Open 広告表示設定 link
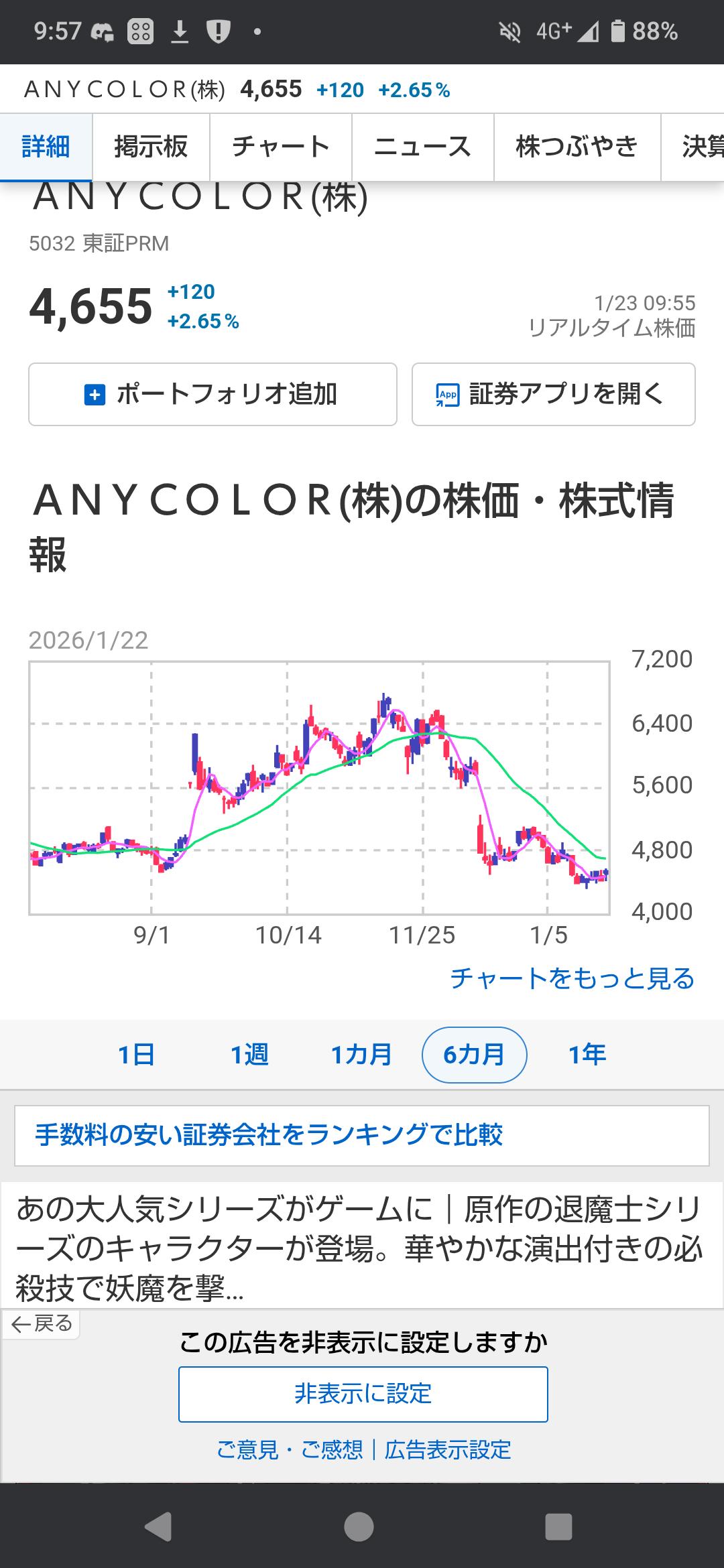This screenshot has height=1568, width=724. (x=448, y=1449)
